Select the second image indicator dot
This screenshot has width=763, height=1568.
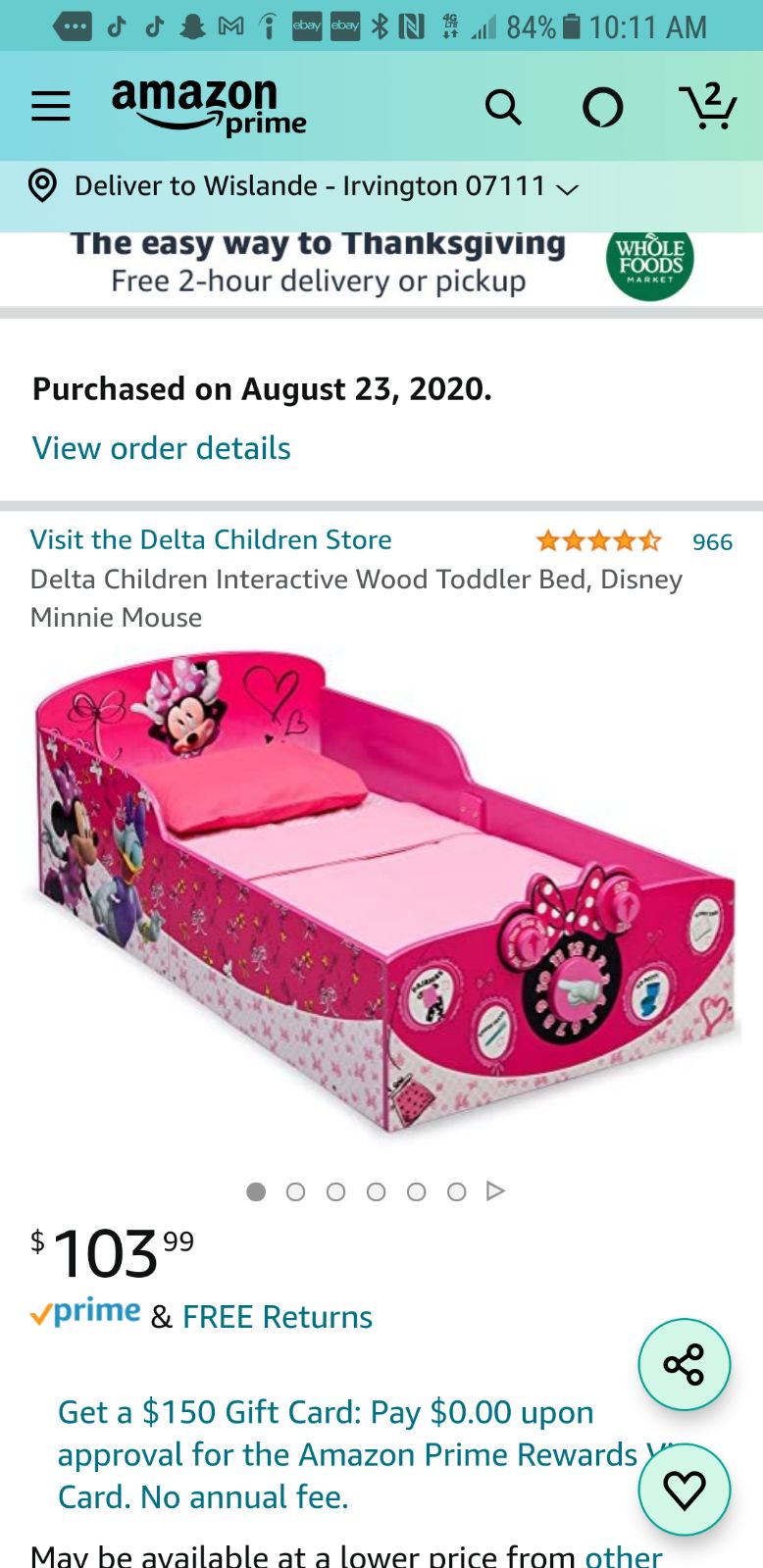(x=295, y=1191)
